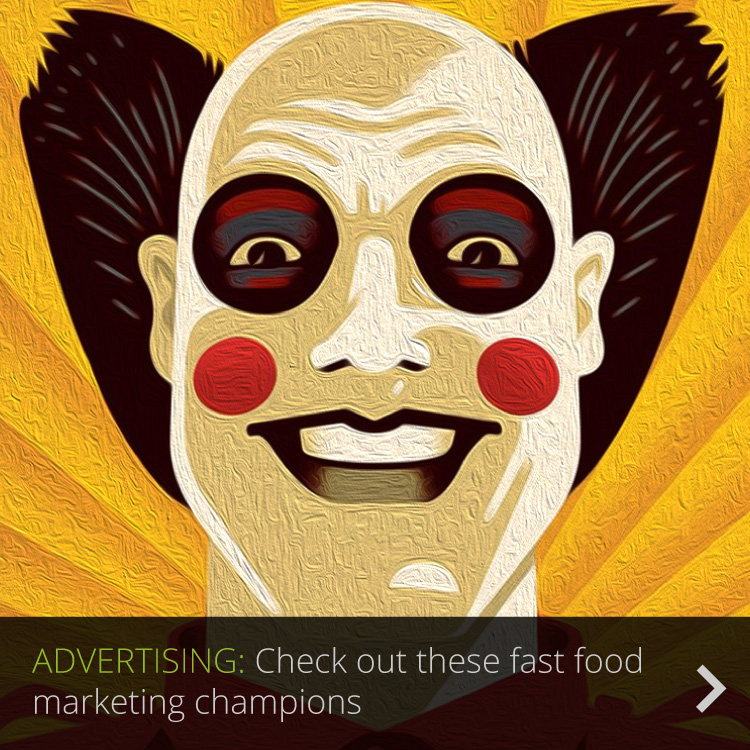Image resolution: width=750 pixels, height=750 pixels.
Task: Tap the right chevron arrow
Action: [x=710, y=689]
